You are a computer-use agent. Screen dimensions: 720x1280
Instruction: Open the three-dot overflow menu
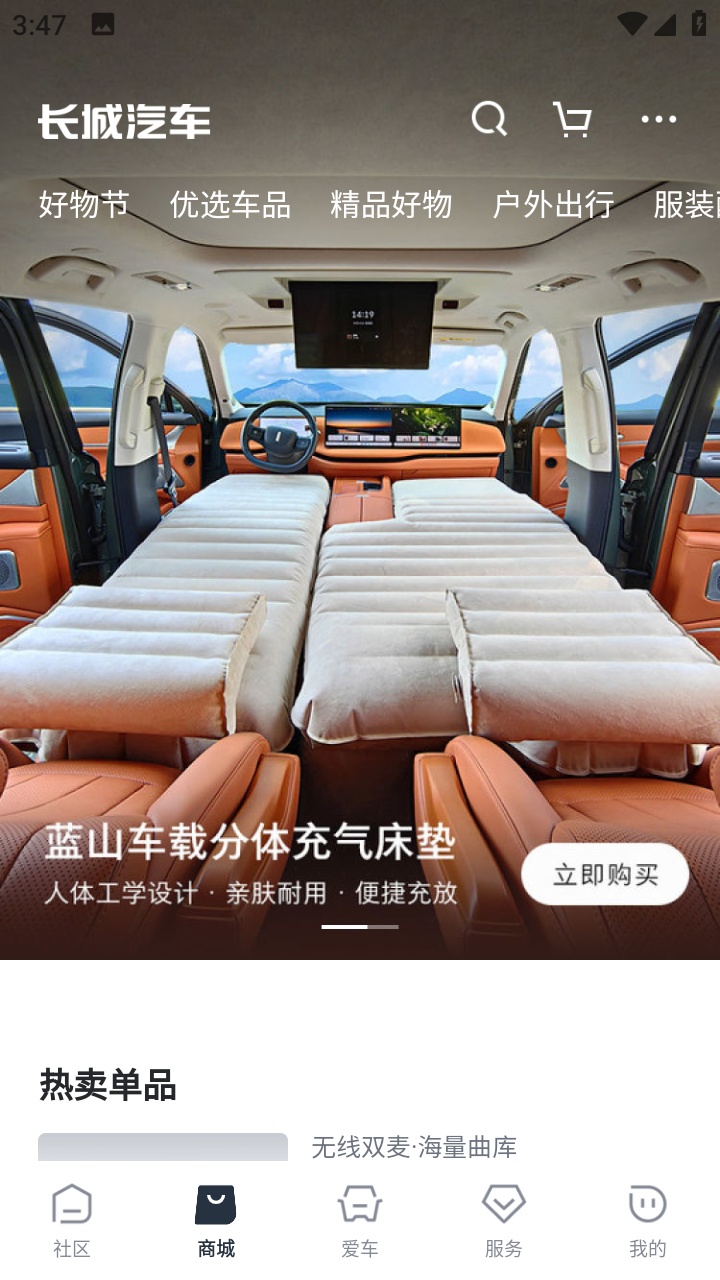coord(658,120)
